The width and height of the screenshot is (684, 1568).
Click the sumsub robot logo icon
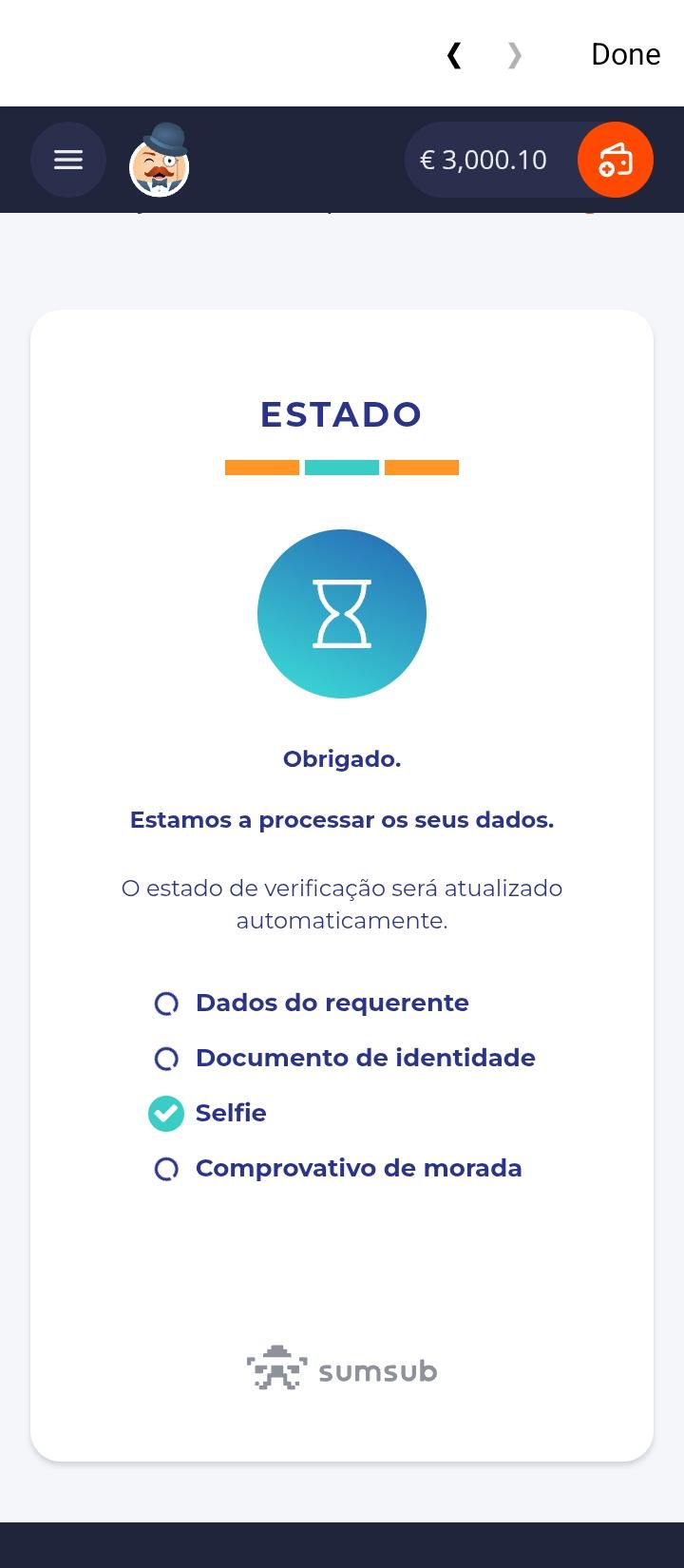point(275,1368)
